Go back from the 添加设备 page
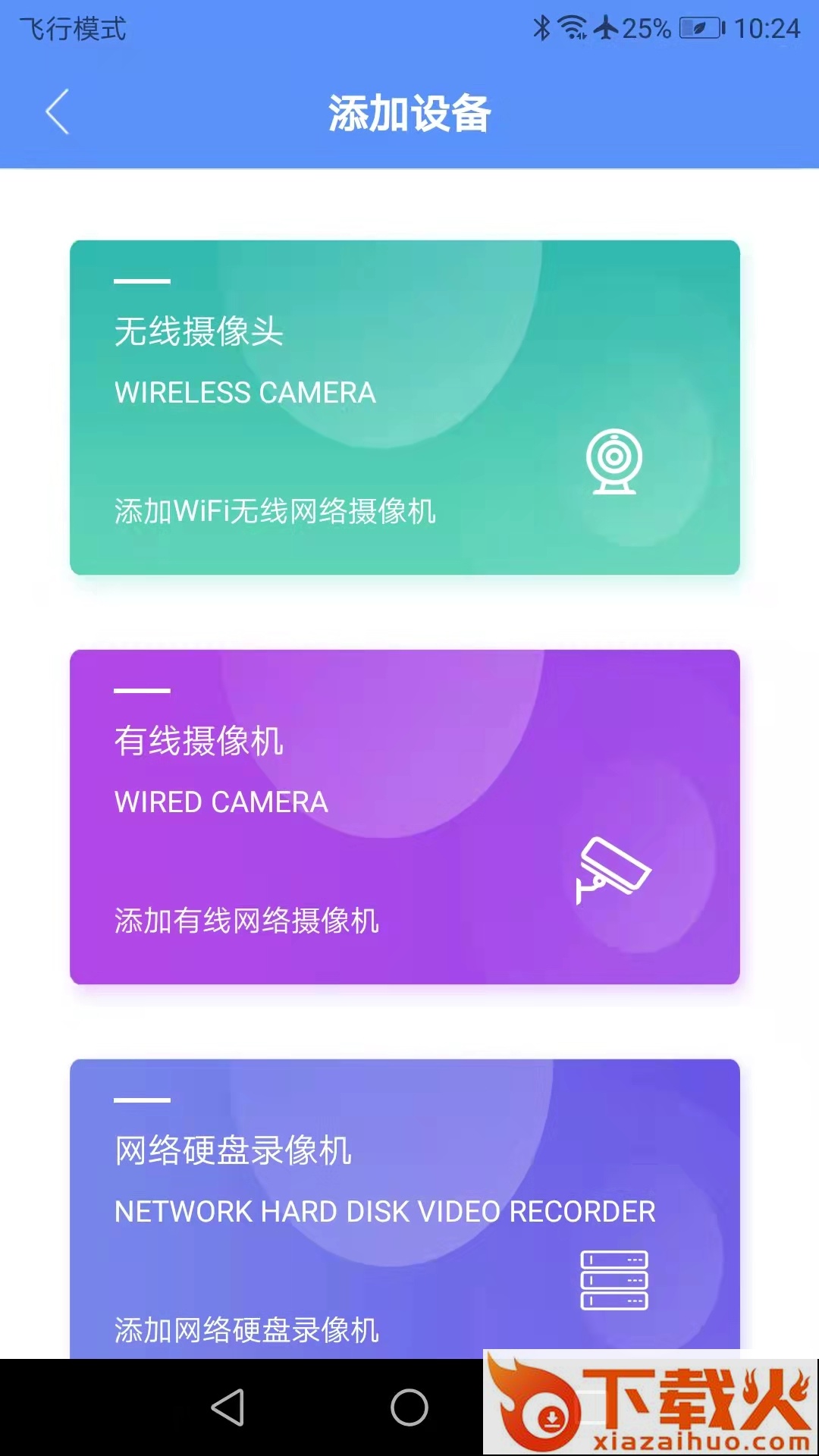The height and width of the screenshot is (1456, 819). point(57,112)
